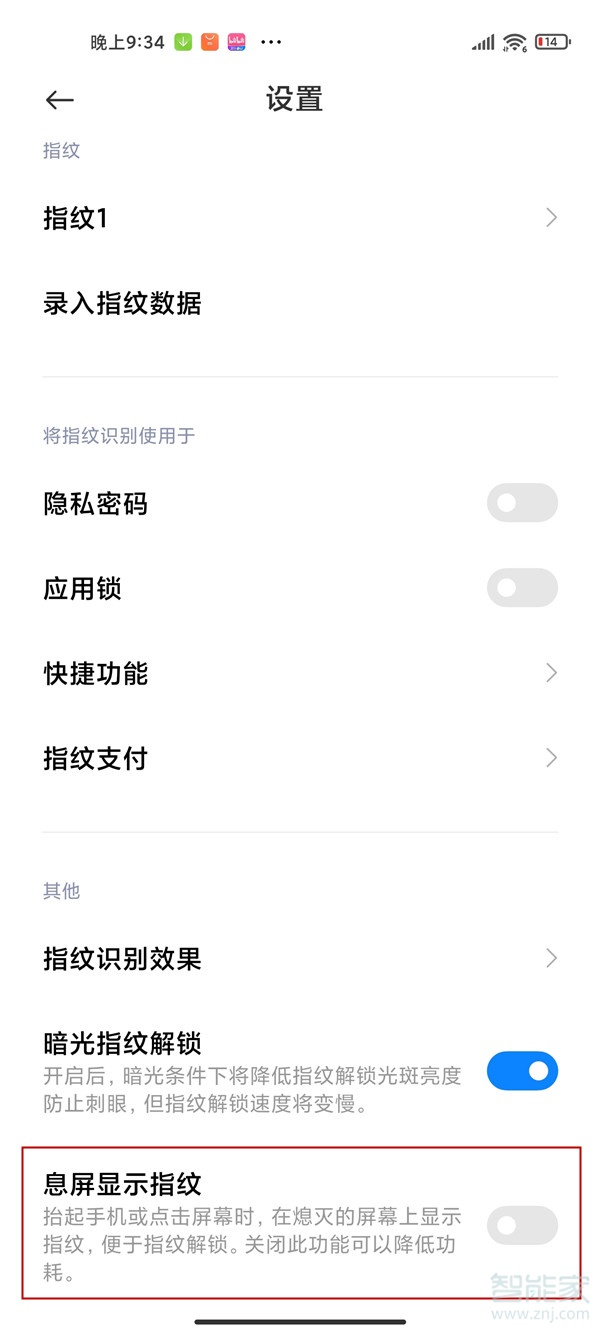600x1333 pixels.
Task: Enable the 隐私密码 switch
Action: coord(521,503)
